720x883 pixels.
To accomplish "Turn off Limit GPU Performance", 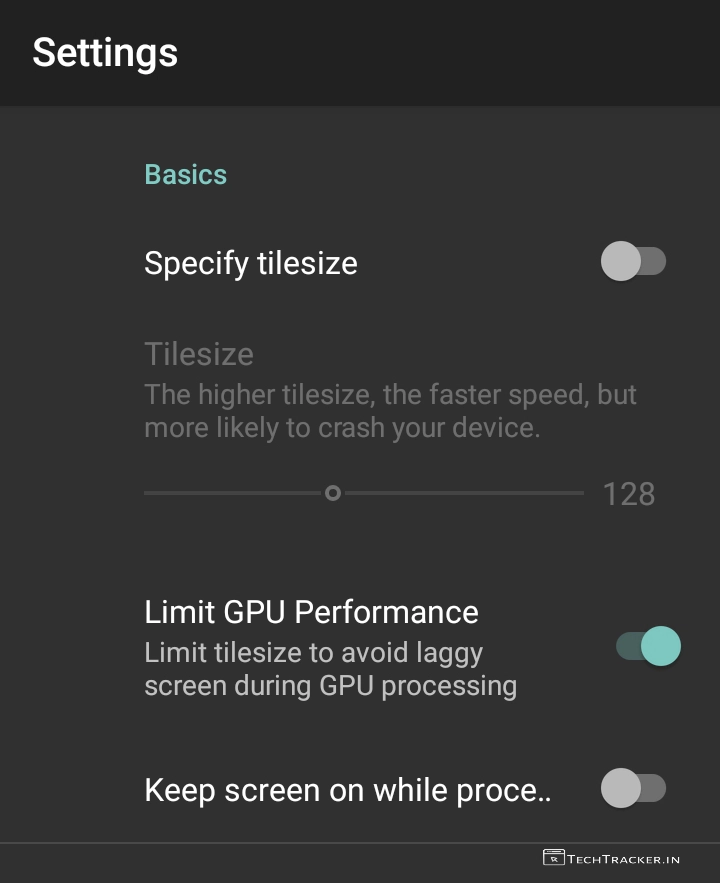I will [x=648, y=646].
